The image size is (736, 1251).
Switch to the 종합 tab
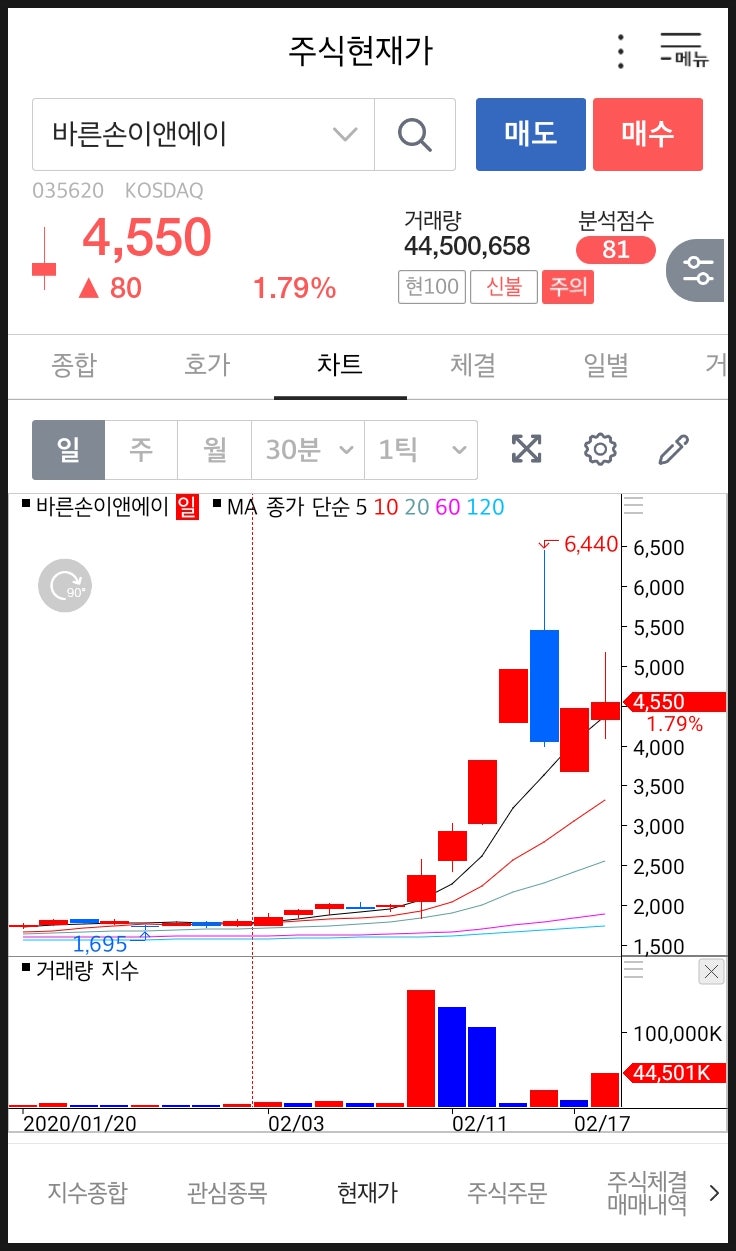[x=74, y=365]
